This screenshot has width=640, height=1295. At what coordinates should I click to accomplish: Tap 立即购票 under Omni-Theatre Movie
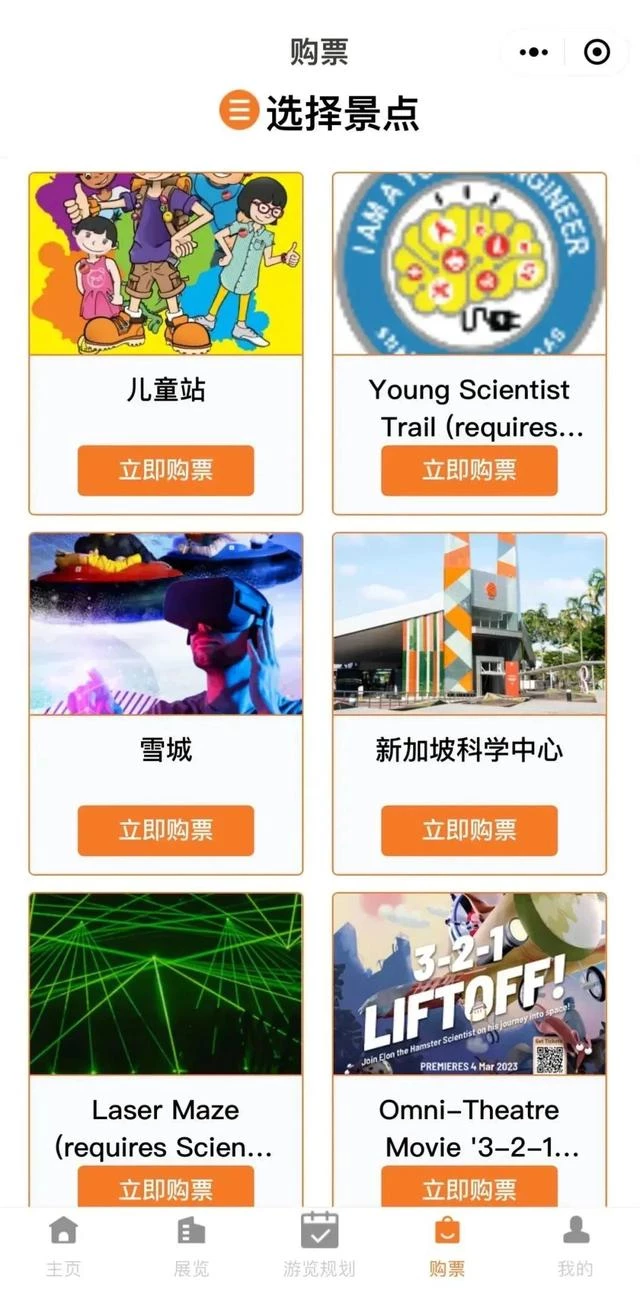tap(469, 1187)
